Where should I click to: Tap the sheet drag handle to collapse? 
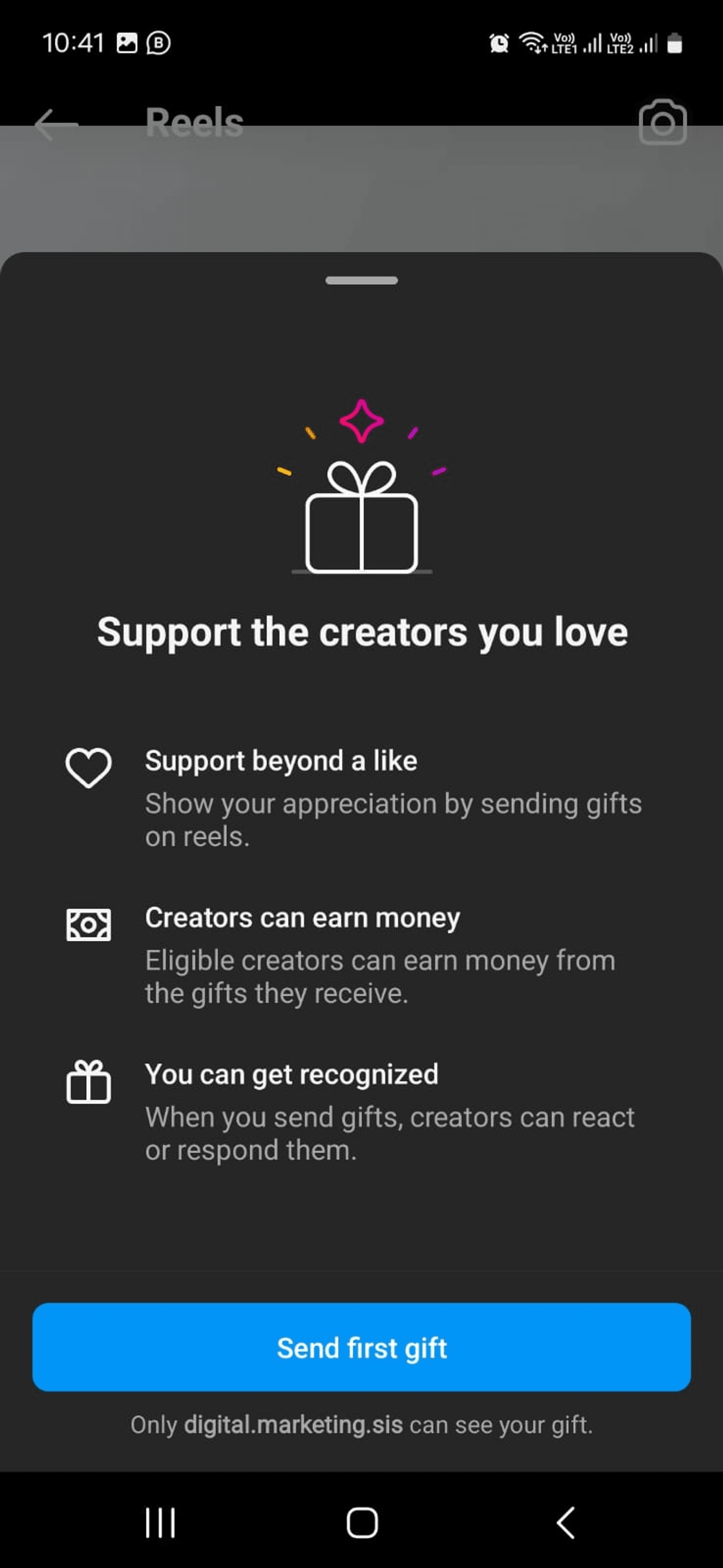pos(361,281)
